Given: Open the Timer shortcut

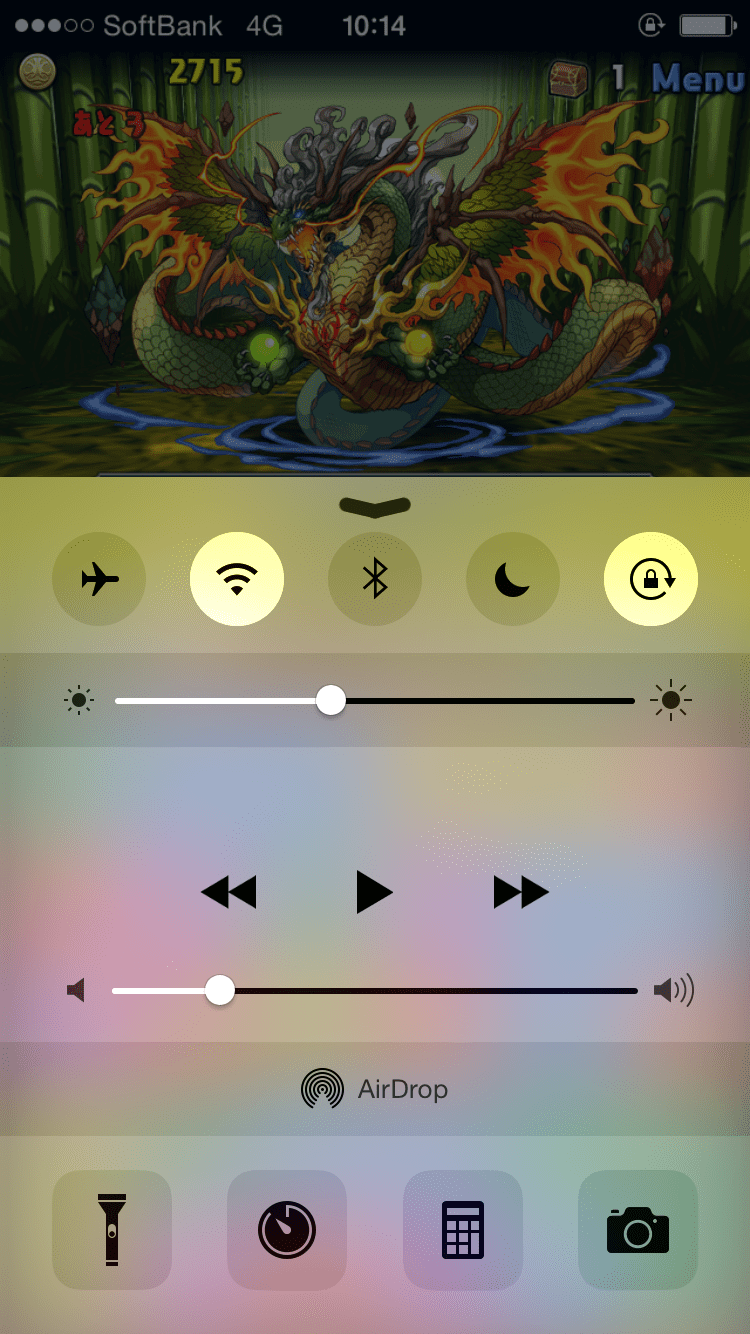Looking at the screenshot, I should pos(287,1230).
